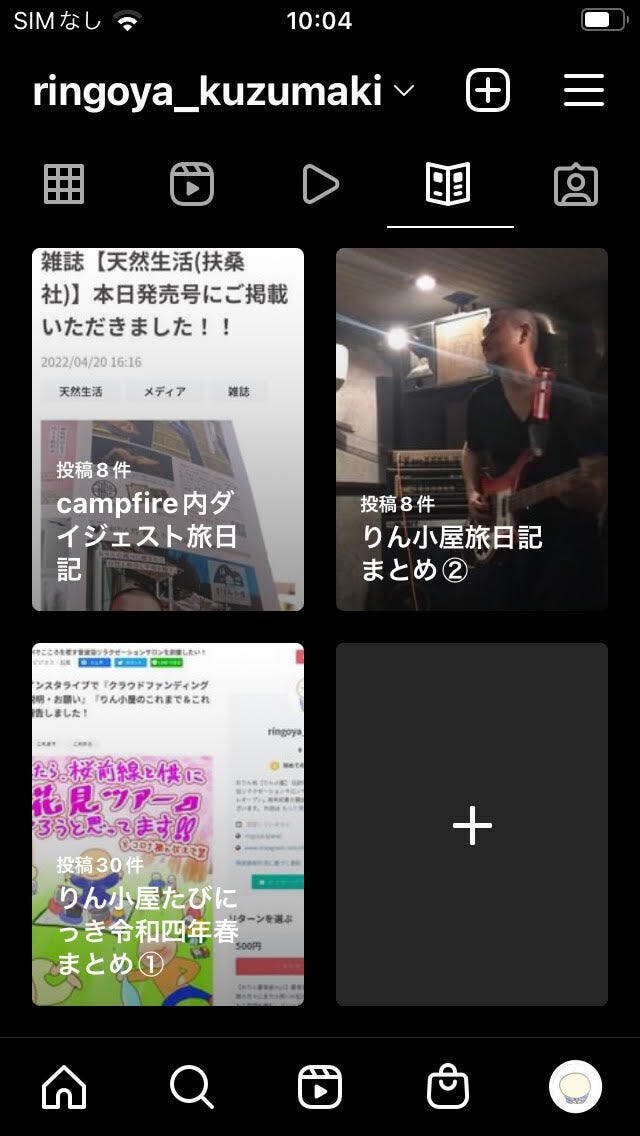
Task: Create a new guide with plus tile
Action: (x=472, y=826)
